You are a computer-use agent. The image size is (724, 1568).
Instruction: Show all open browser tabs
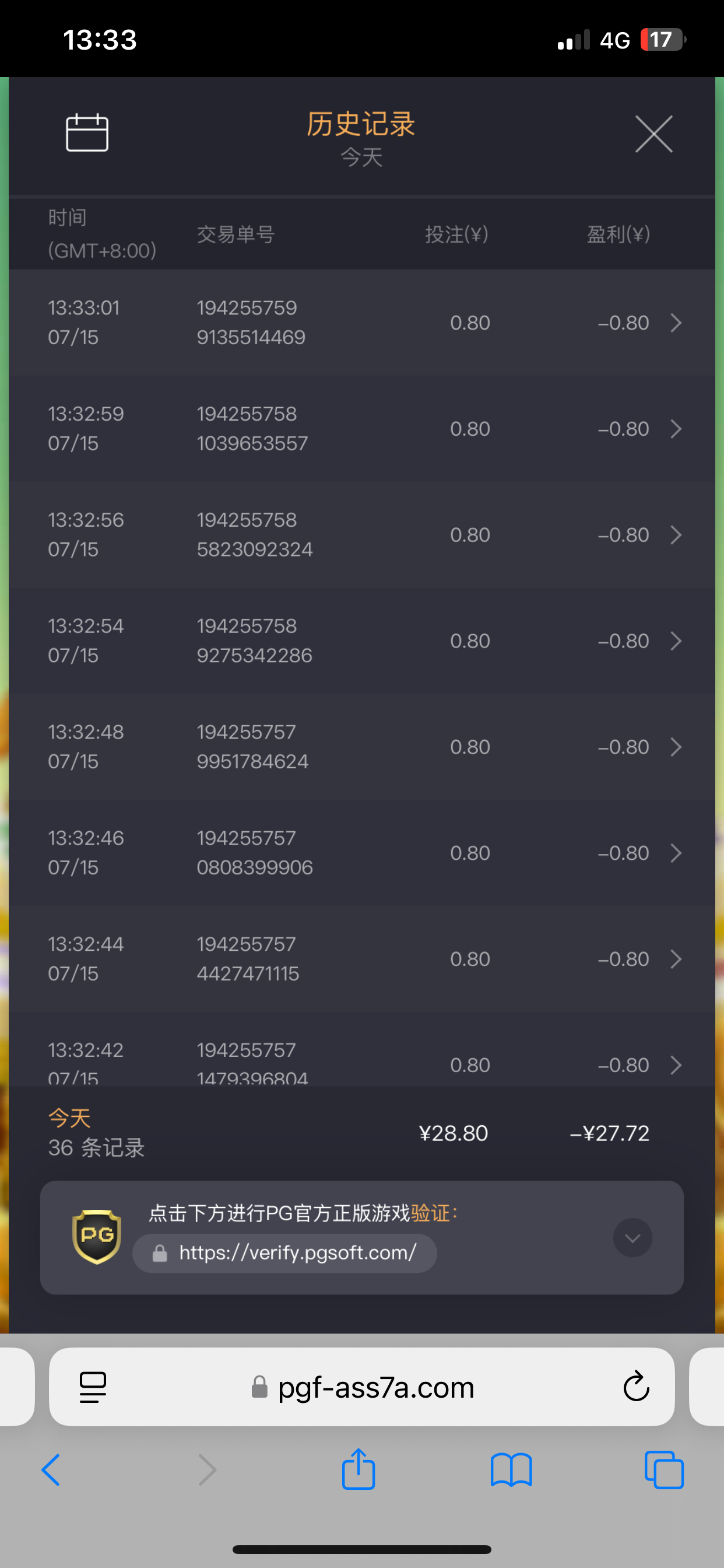tap(664, 1470)
